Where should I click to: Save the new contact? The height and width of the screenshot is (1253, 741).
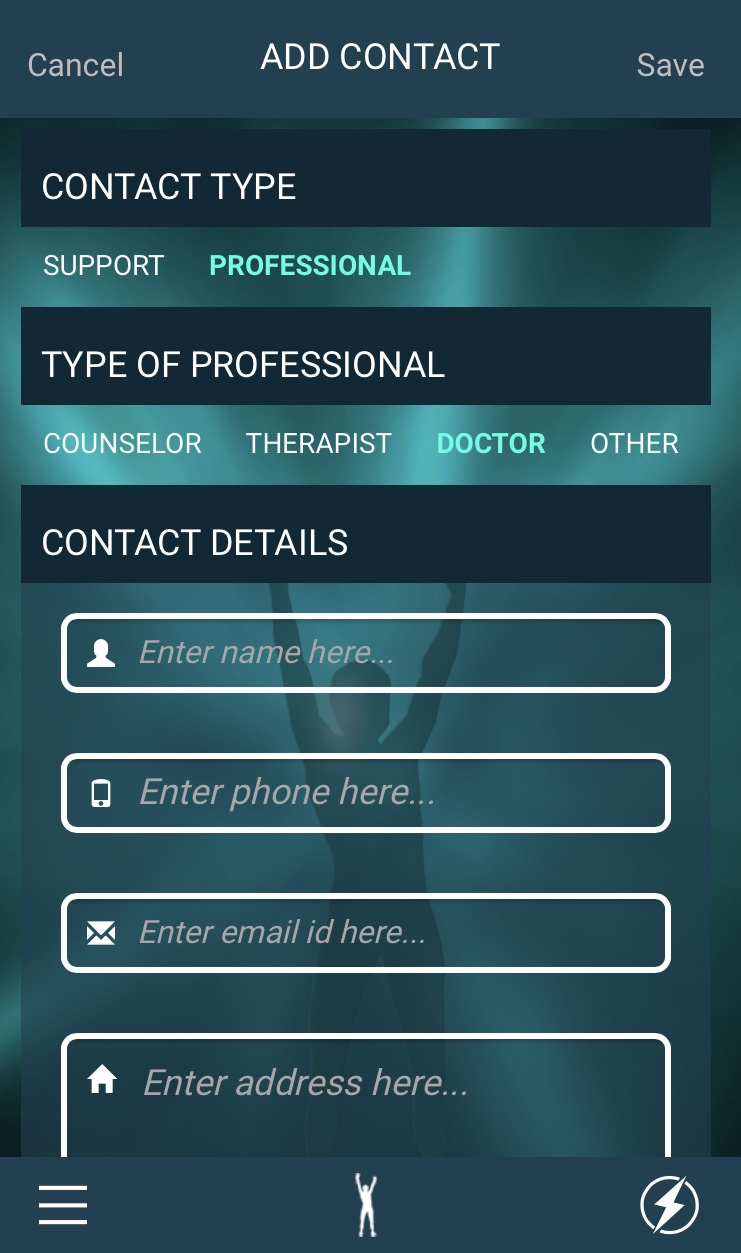point(670,65)
